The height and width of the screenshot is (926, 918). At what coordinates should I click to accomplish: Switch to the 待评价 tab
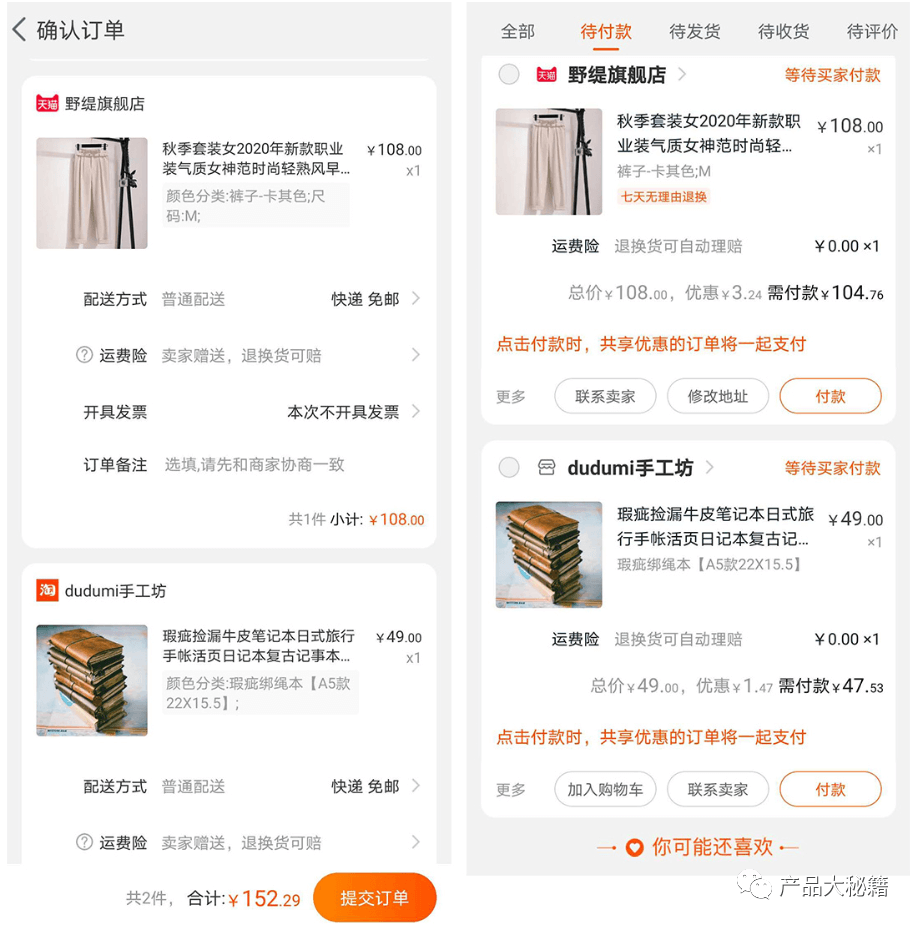coord(872,32)
